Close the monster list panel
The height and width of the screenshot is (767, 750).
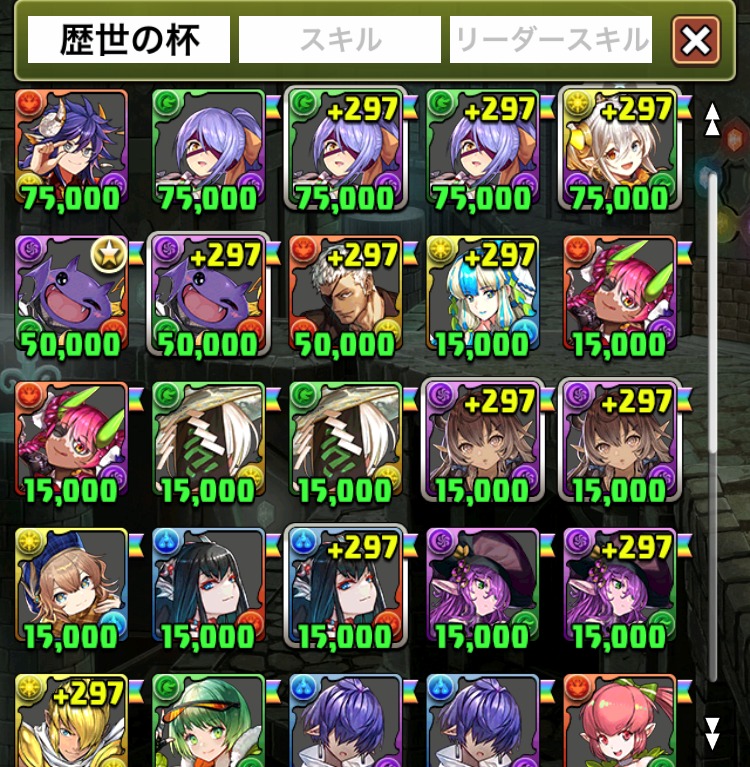pos(696,40)
